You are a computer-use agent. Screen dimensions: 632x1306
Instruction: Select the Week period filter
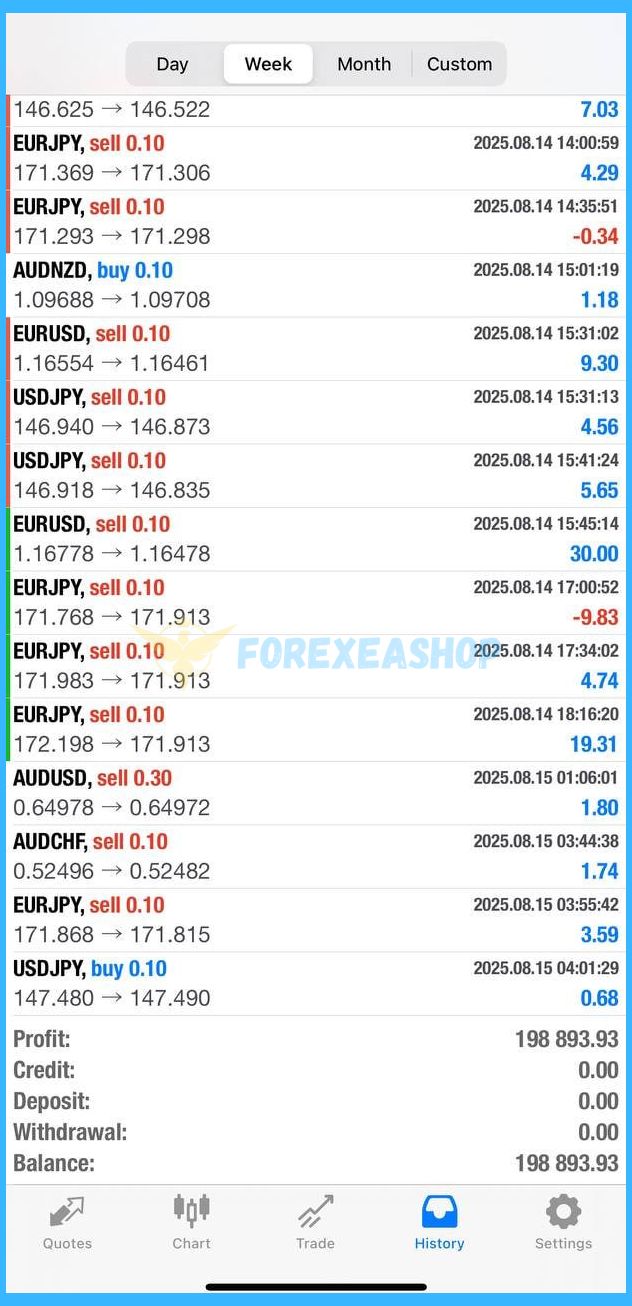268,64
